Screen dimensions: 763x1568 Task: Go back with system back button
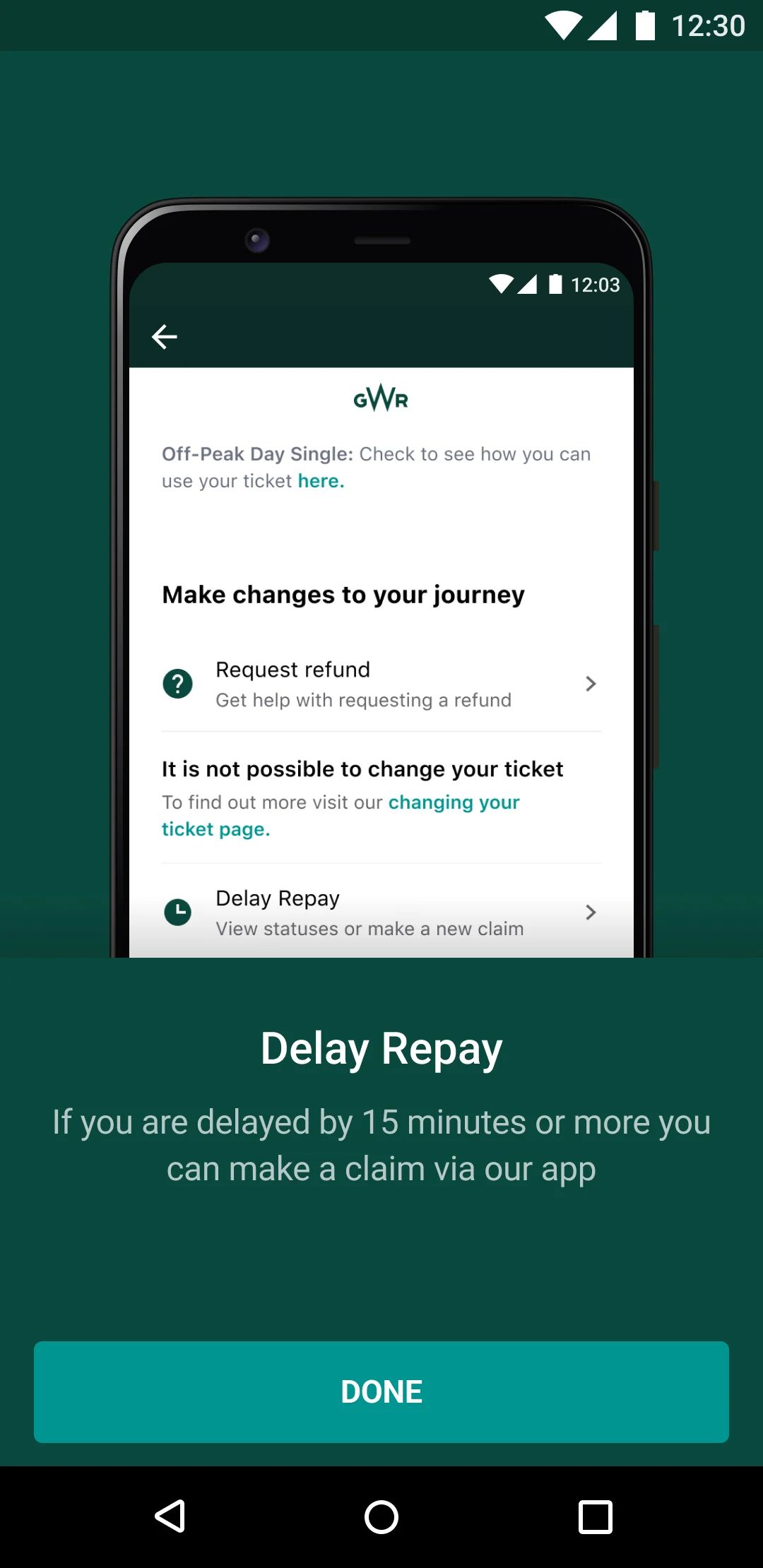[x=170, y=1516]
